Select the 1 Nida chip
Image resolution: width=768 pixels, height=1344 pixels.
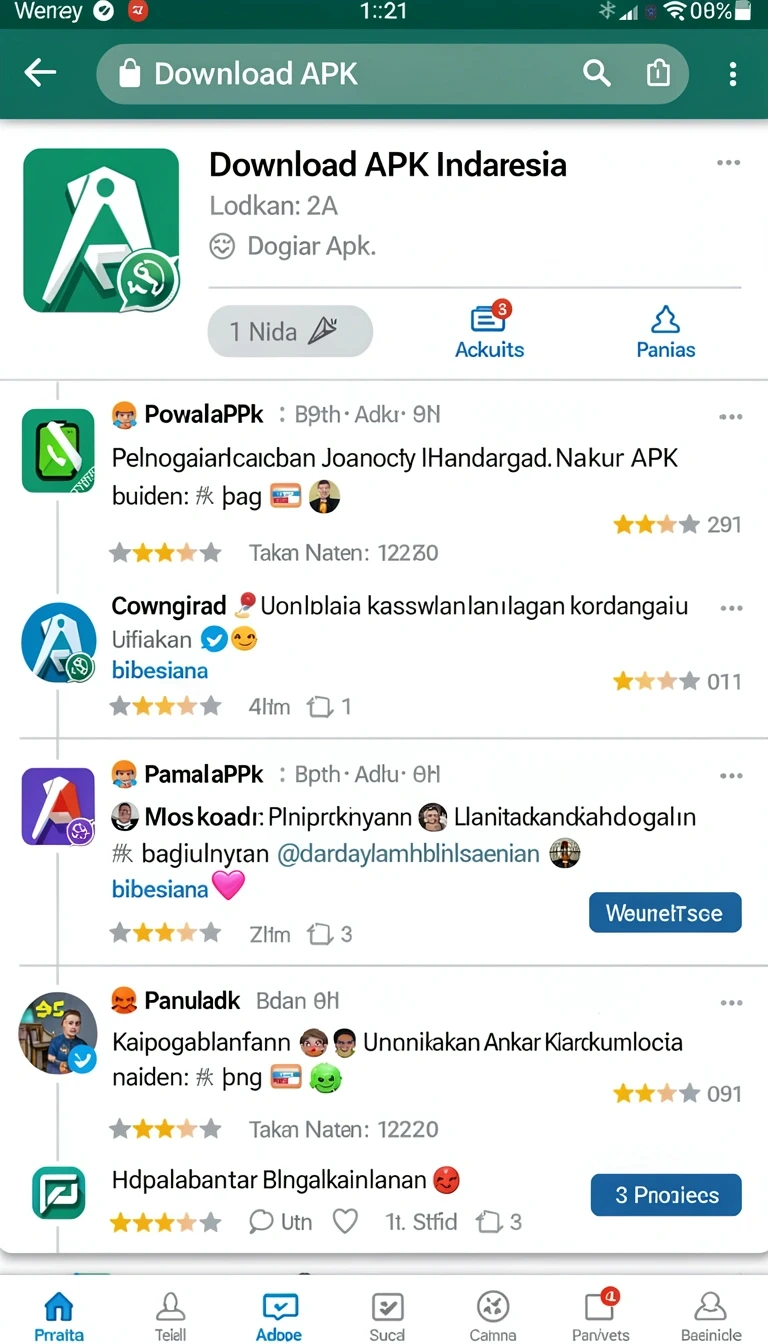click(x=290, y=331)
